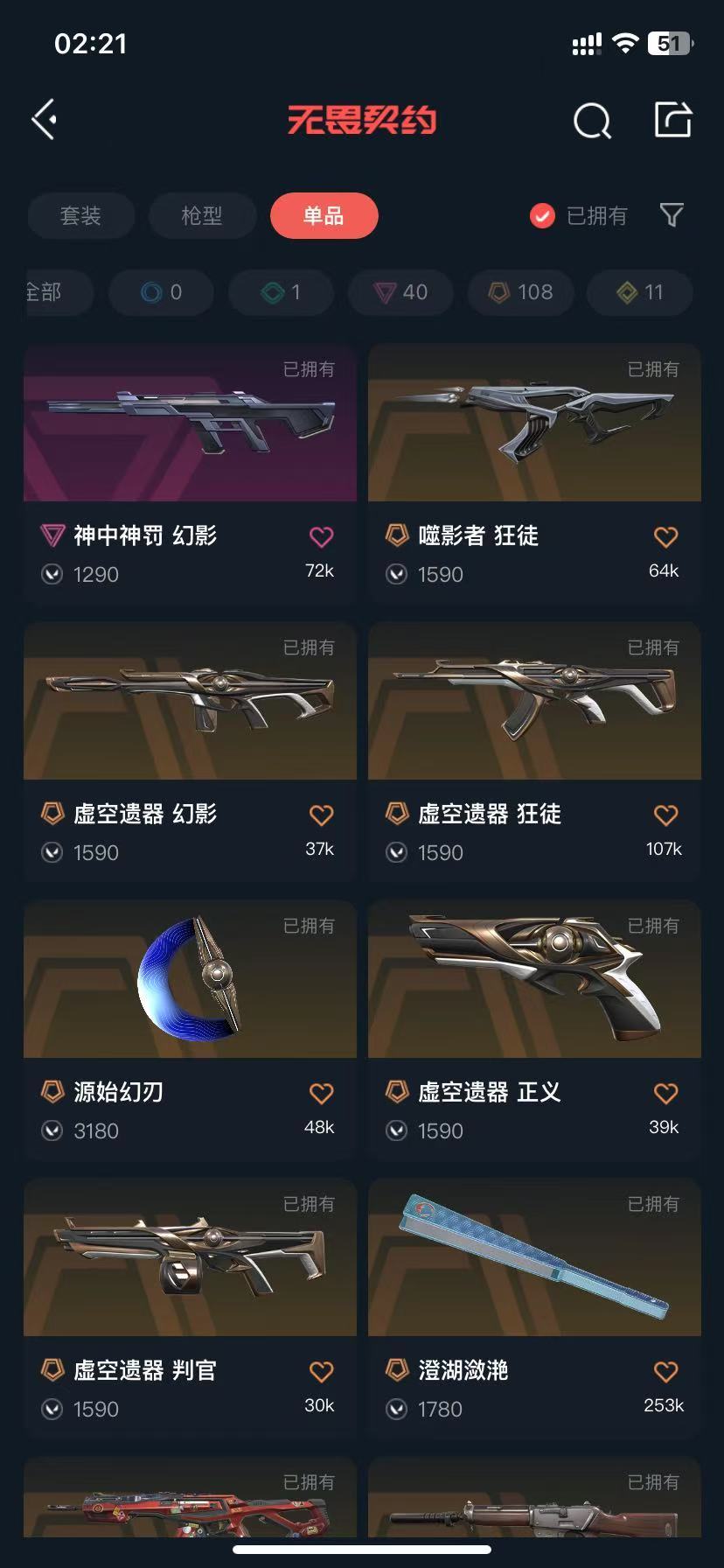Like the 虚空遗器 狂徒 skin
Image resolution: width=724 pixels, height=1568 pixels.
pyautogui.click(x=665, y=815)
